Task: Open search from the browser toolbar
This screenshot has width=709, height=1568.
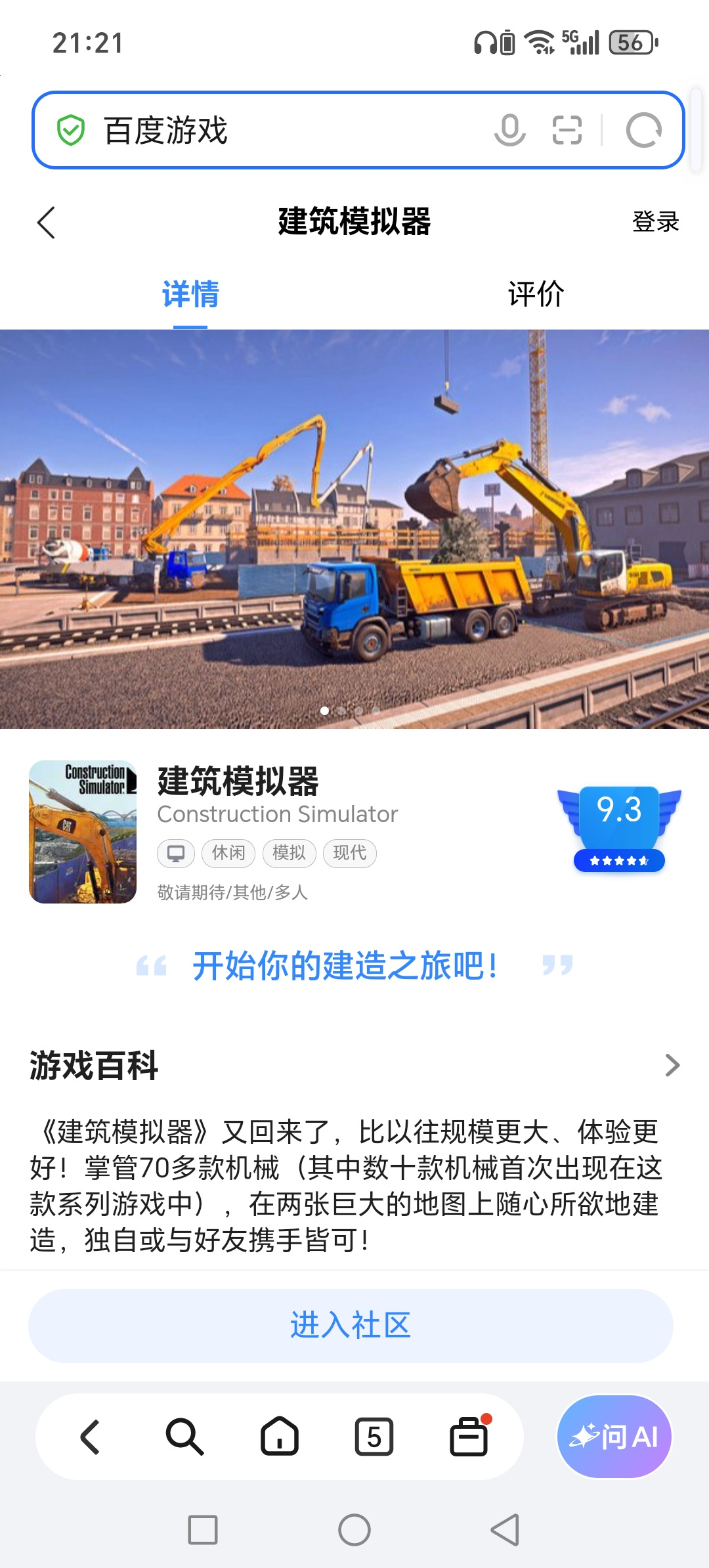Action: point(184,1437)
